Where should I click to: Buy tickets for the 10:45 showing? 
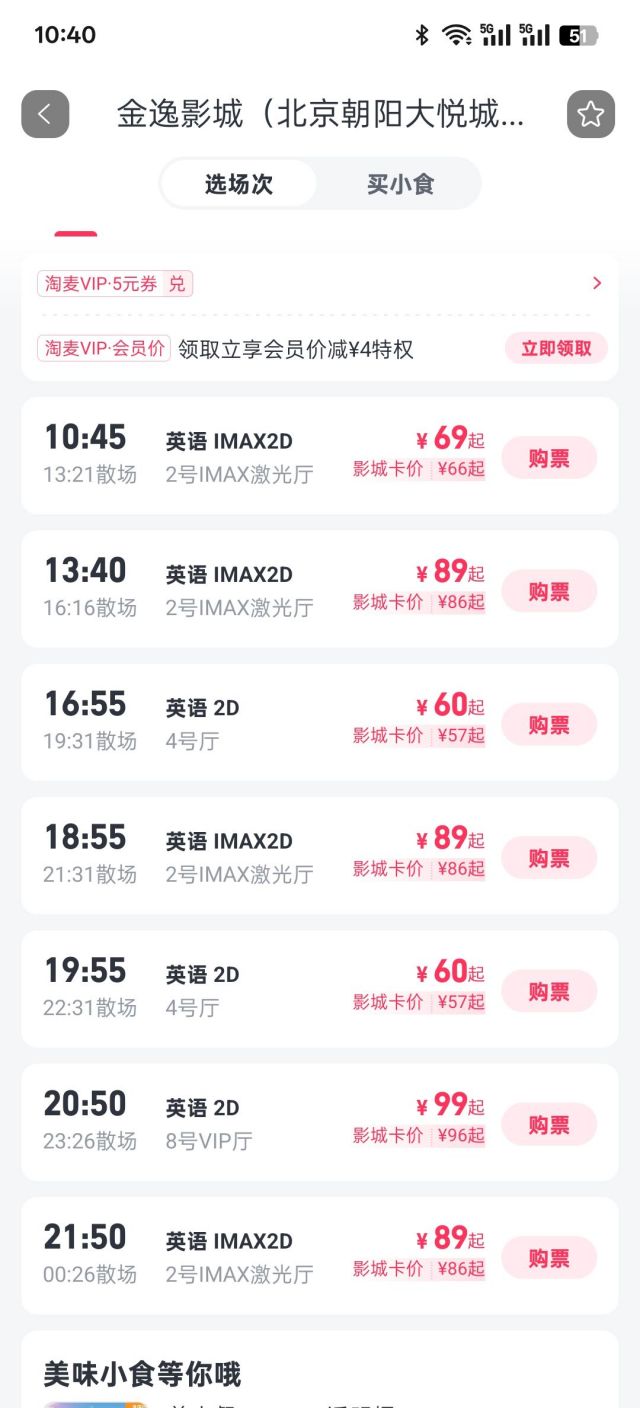(x=548, y=457)
